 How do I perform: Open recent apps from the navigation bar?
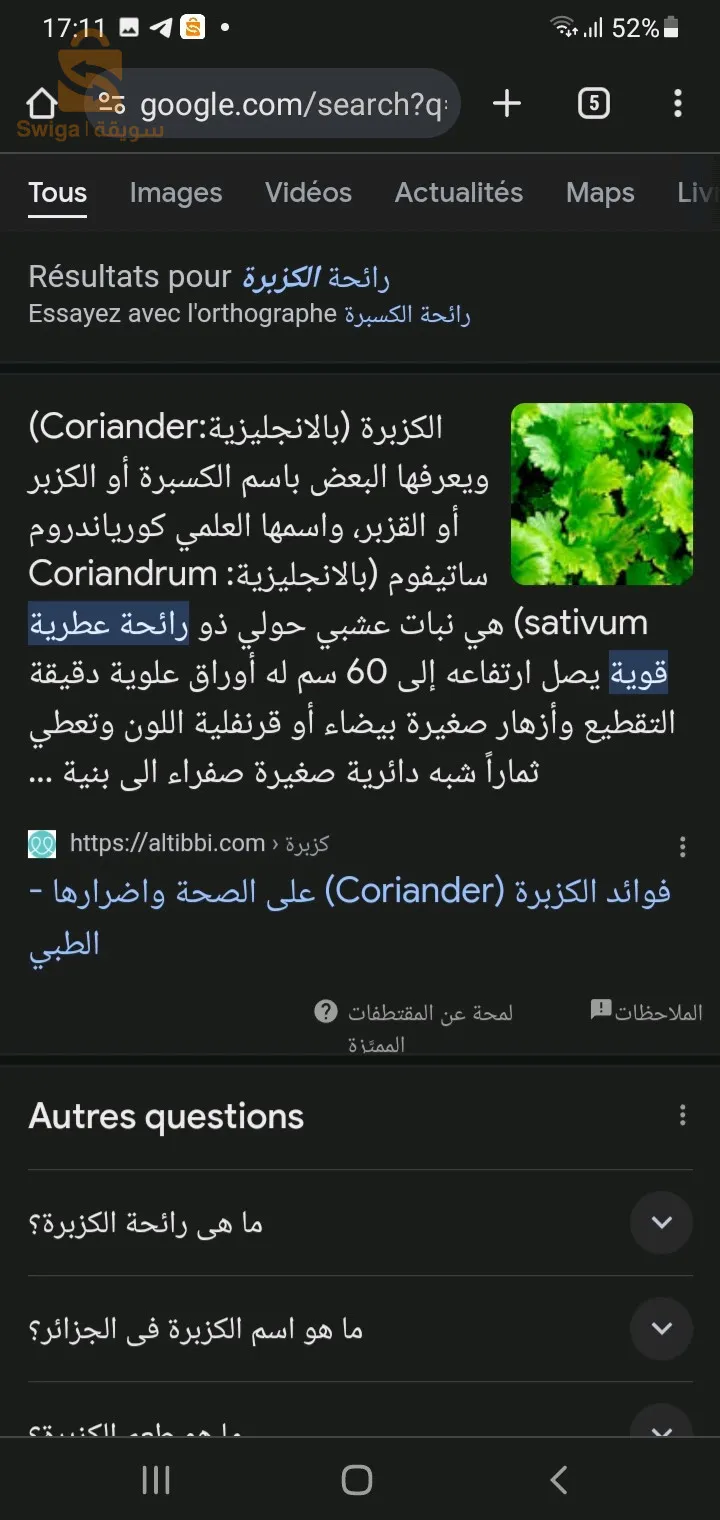point(156,1480)
